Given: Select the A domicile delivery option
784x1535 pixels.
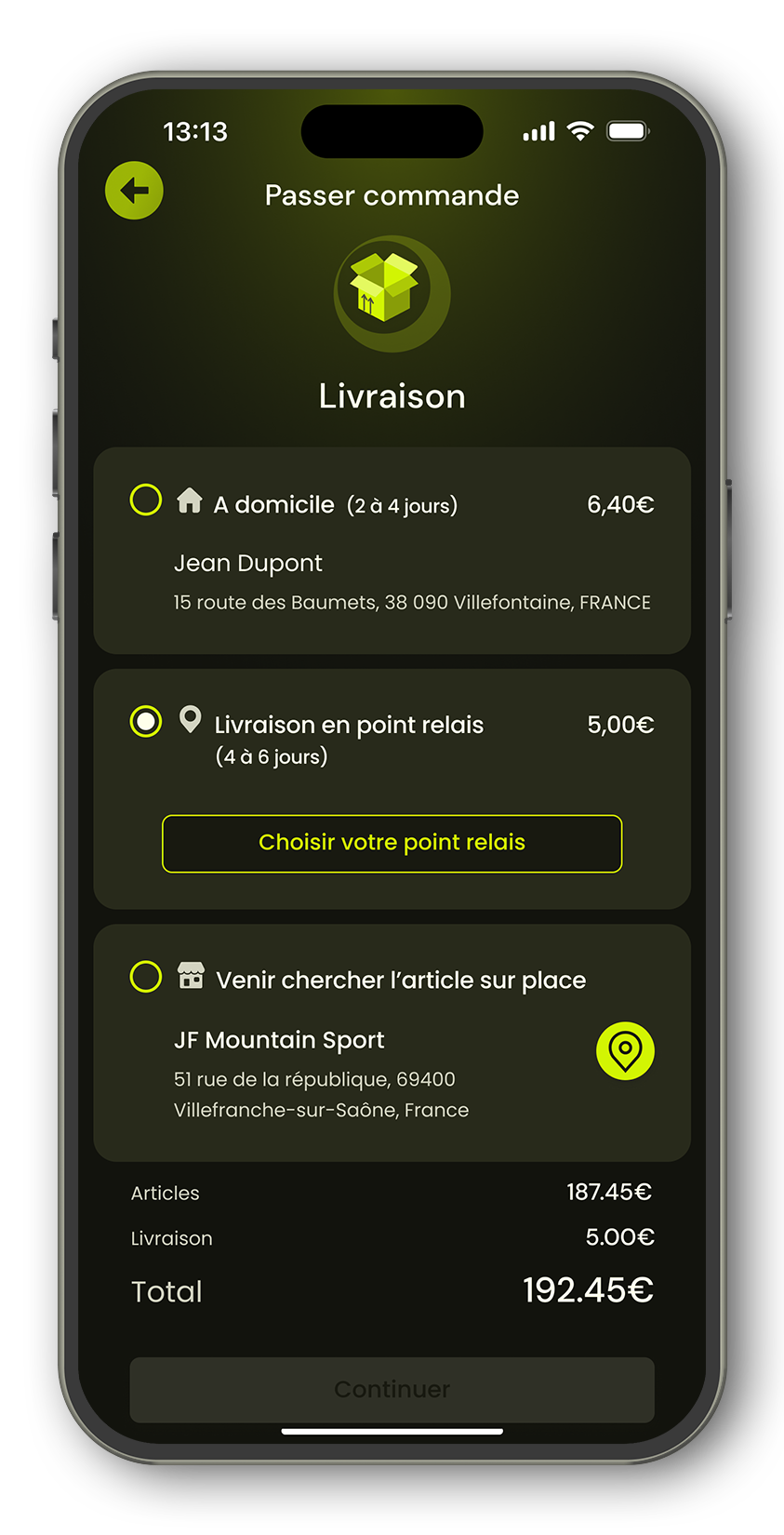Looking at the screenshot, I should pyautogui.click(x=146, y=500).
